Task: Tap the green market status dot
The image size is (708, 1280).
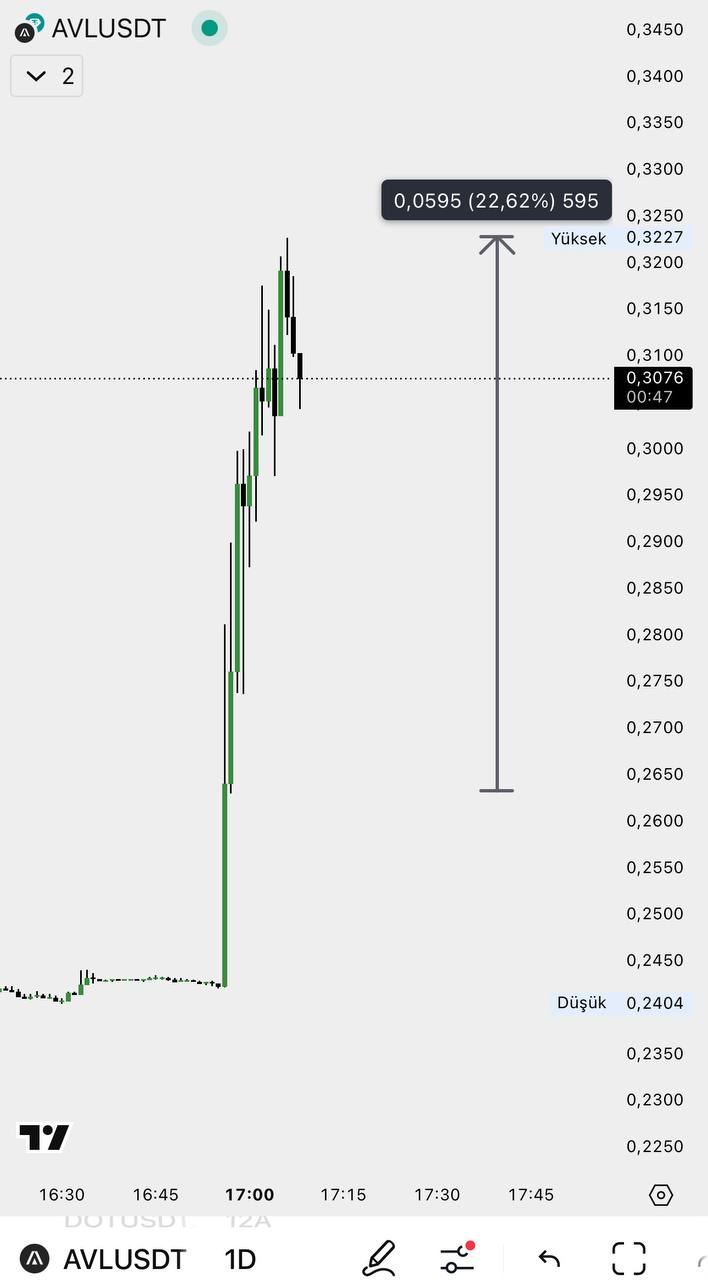Action: point(209,28)
